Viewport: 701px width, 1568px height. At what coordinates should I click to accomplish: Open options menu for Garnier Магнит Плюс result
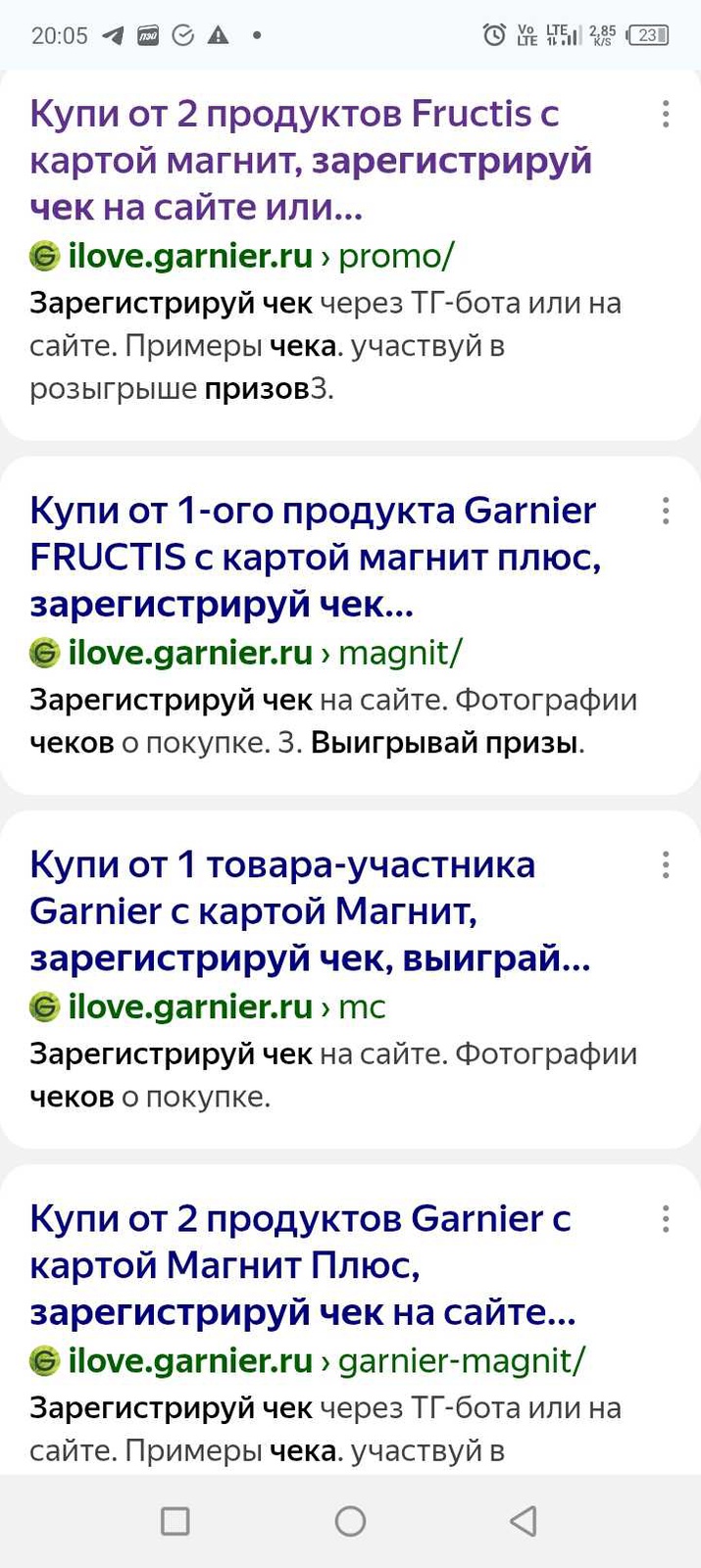[x=666, y=1218]
